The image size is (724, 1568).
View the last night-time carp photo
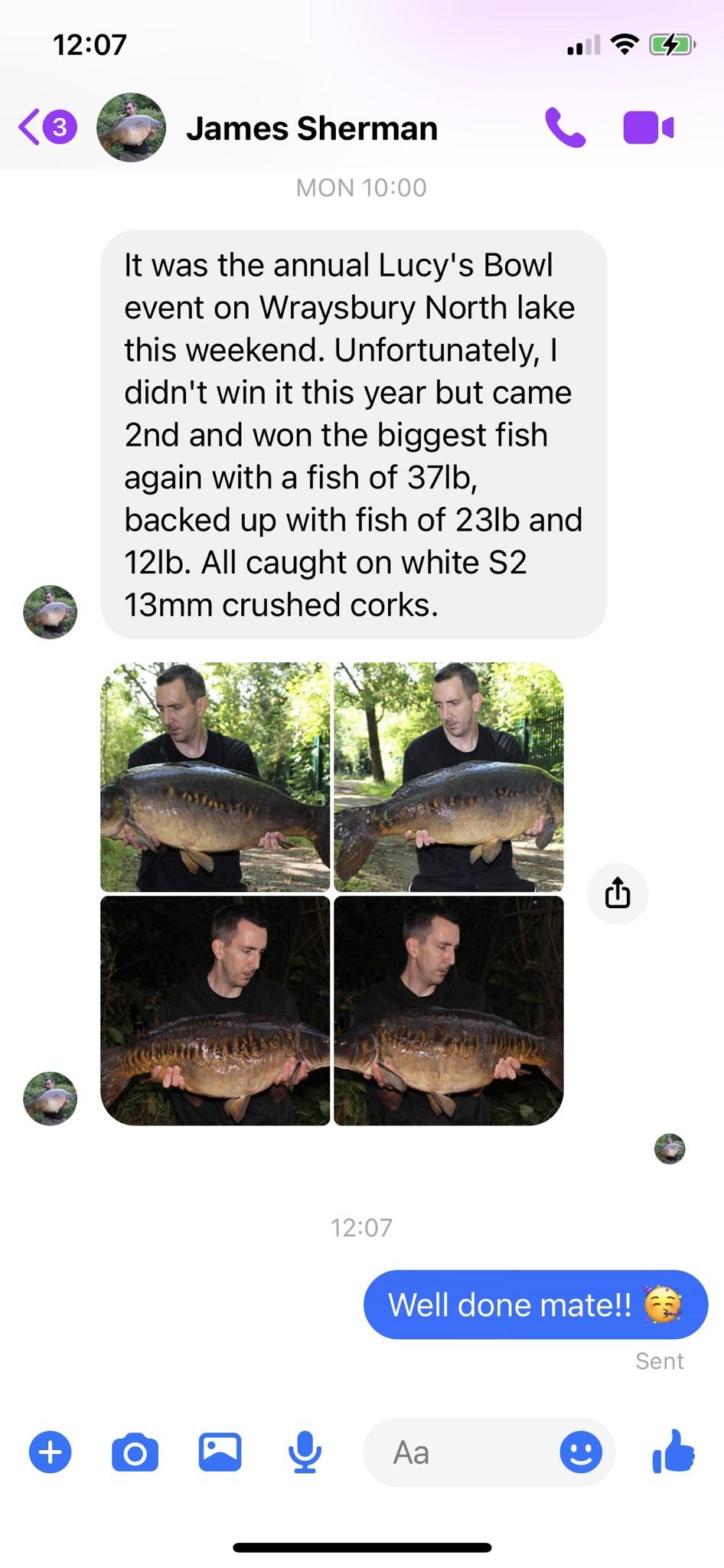(x=449, y=1011)
